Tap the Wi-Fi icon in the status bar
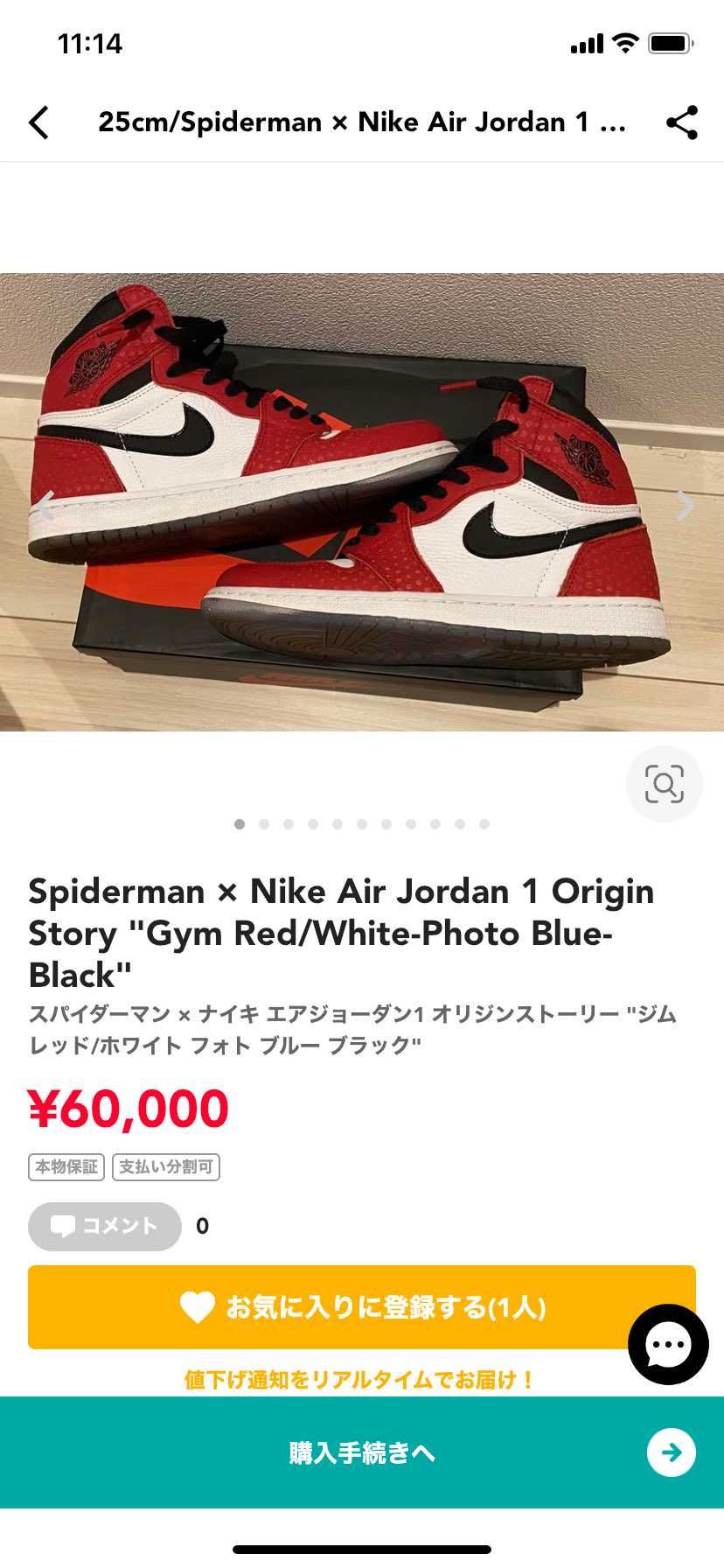Viewport: 724px width, 1568px height. [623, 42]
